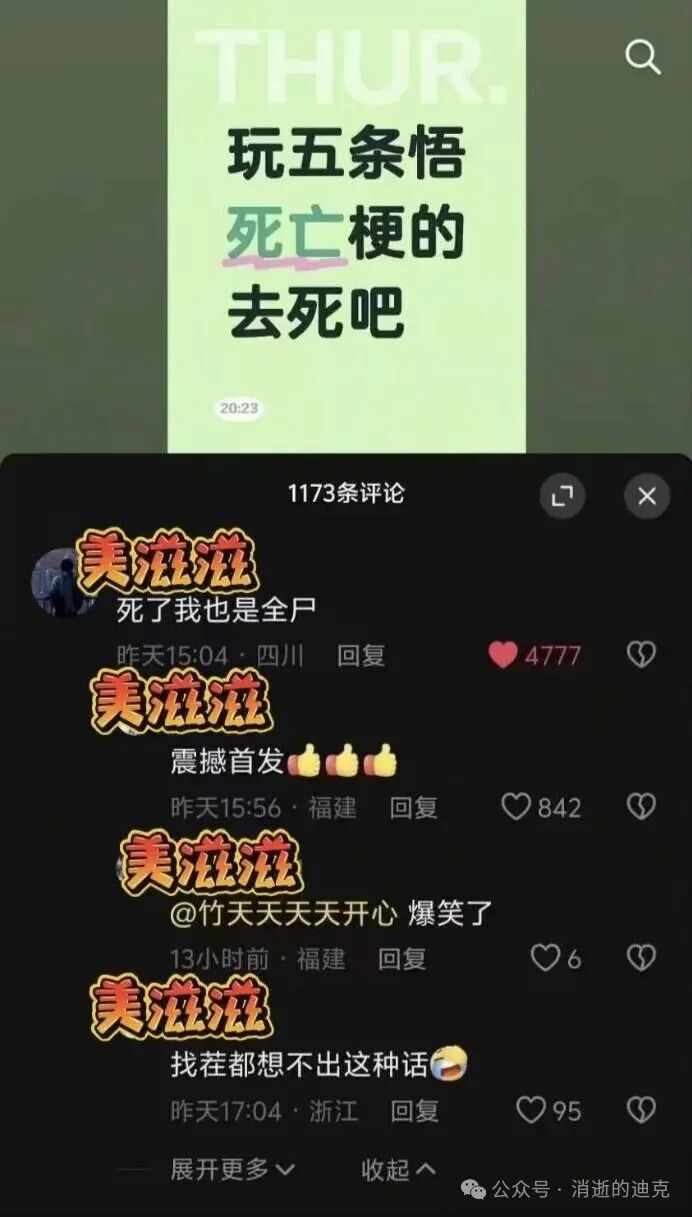Like the 爆笑了 comment
692x1217 pixels.
click(545, 959)
